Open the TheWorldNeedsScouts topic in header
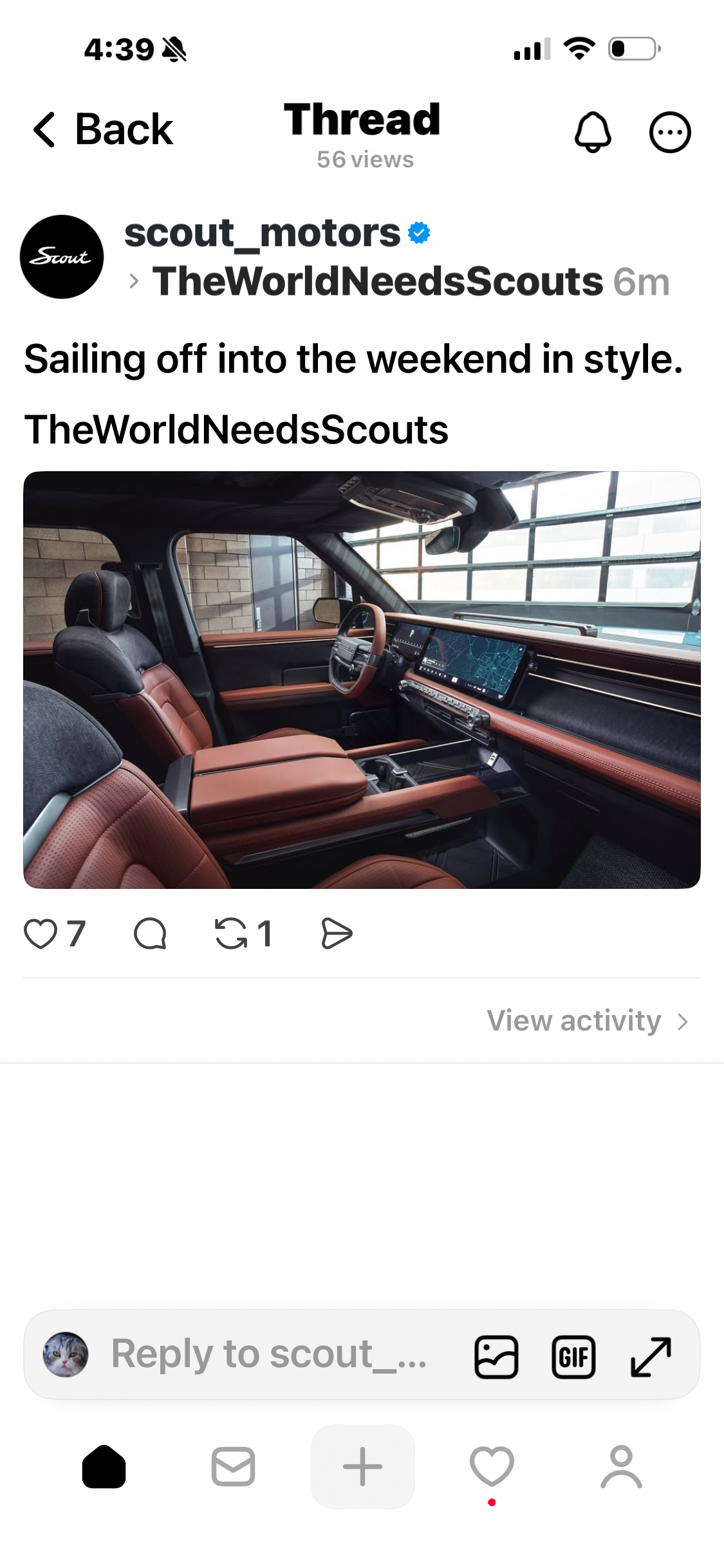 click(x=378, y=282)
